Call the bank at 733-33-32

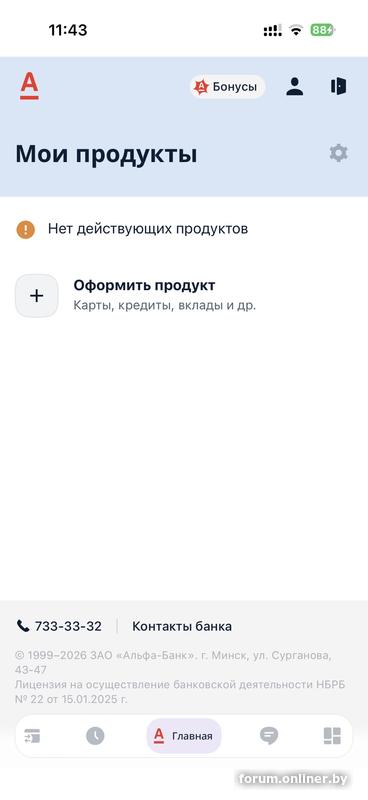[59, 626]
